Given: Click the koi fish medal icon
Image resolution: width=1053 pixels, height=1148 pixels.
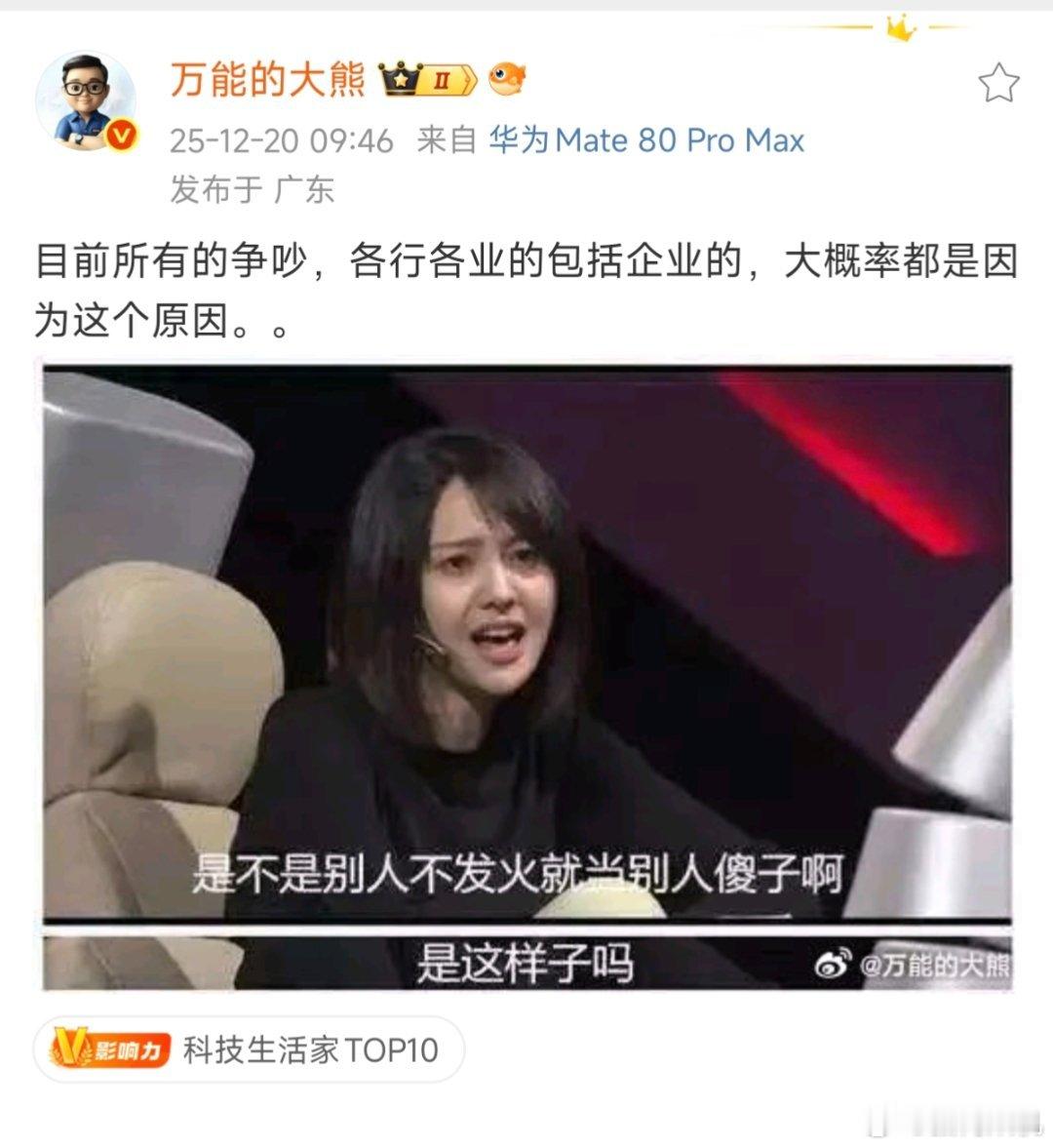Looking at the screenshot, I should [x=505, y=78].
